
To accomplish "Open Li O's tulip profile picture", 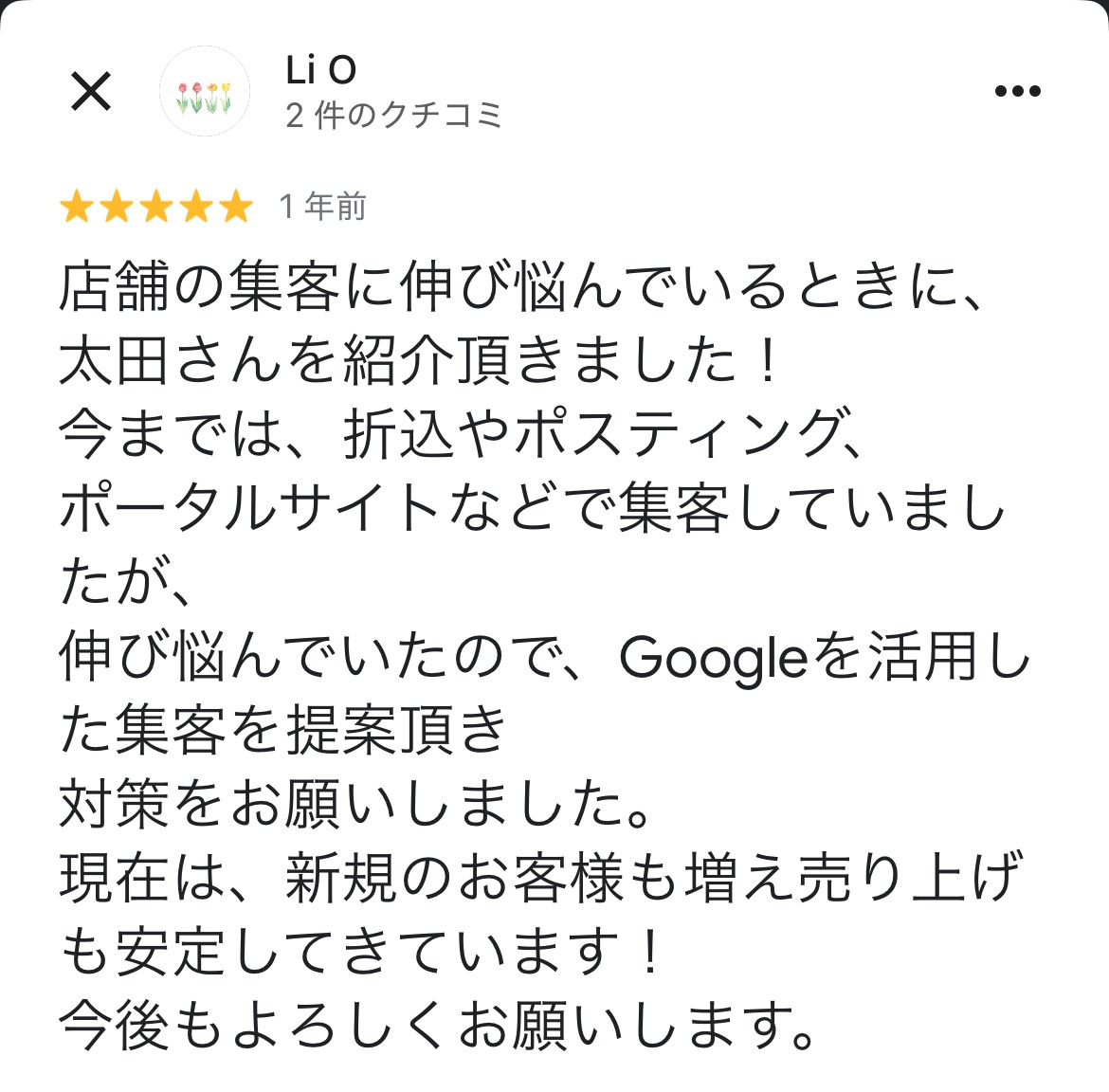I will [x=205, y=92].
